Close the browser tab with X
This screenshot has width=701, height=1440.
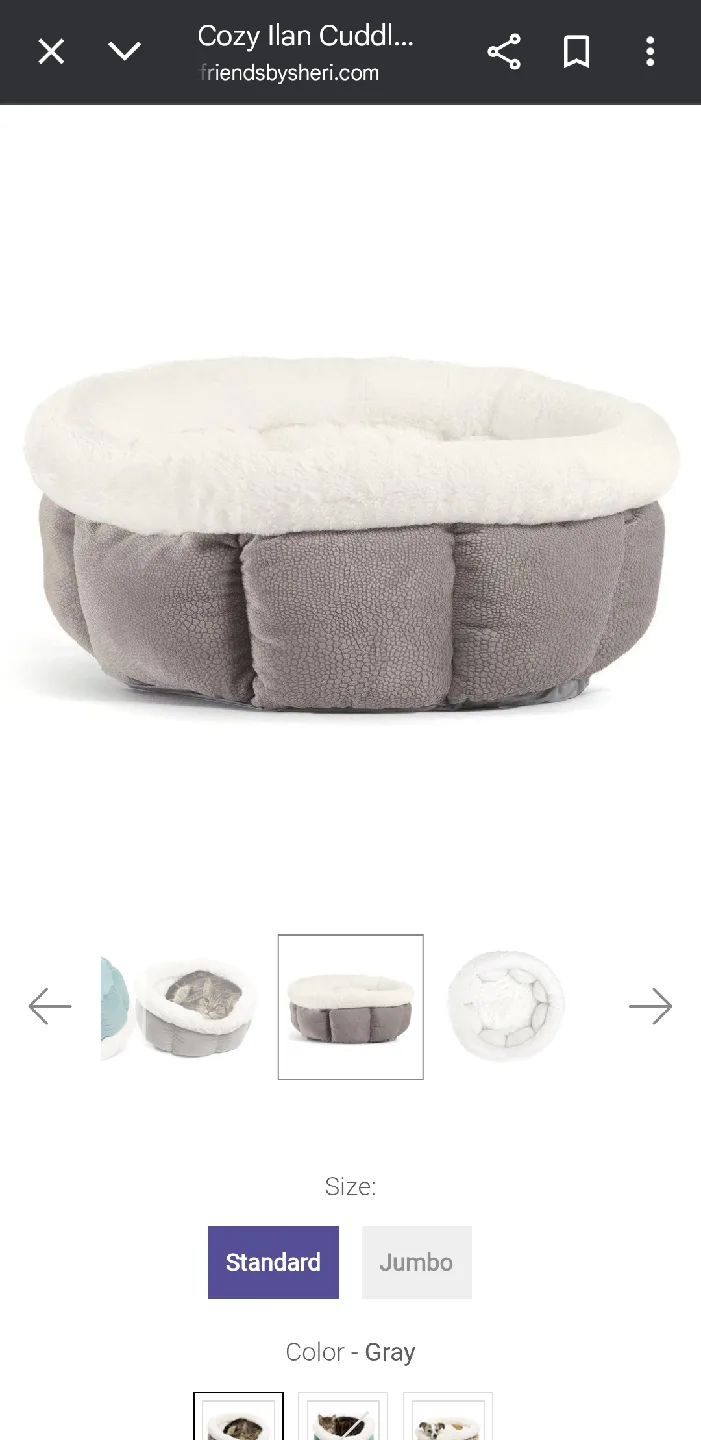[x=51, y=51]
